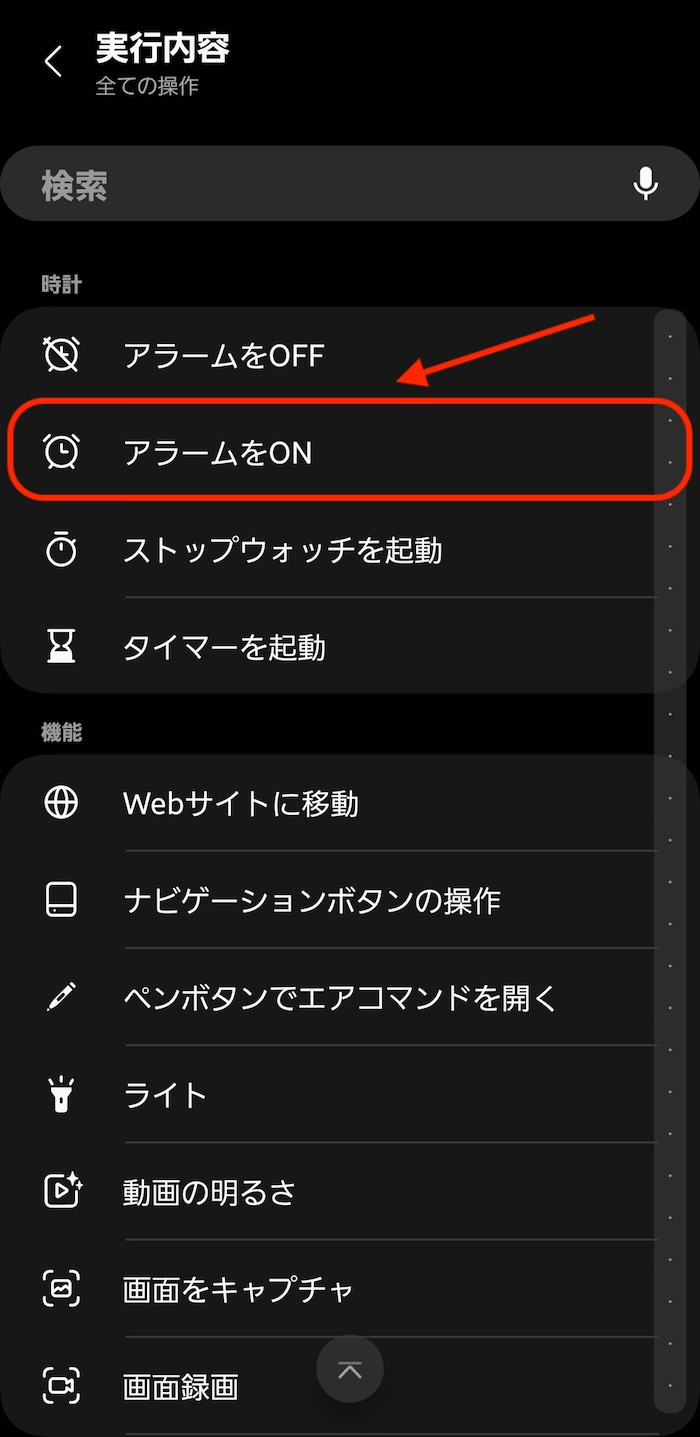Image resolution: width=700 pixels, height=1437 pixels.
Task: Open Webサイトに移動 action
Action: [x=328, y=803]
